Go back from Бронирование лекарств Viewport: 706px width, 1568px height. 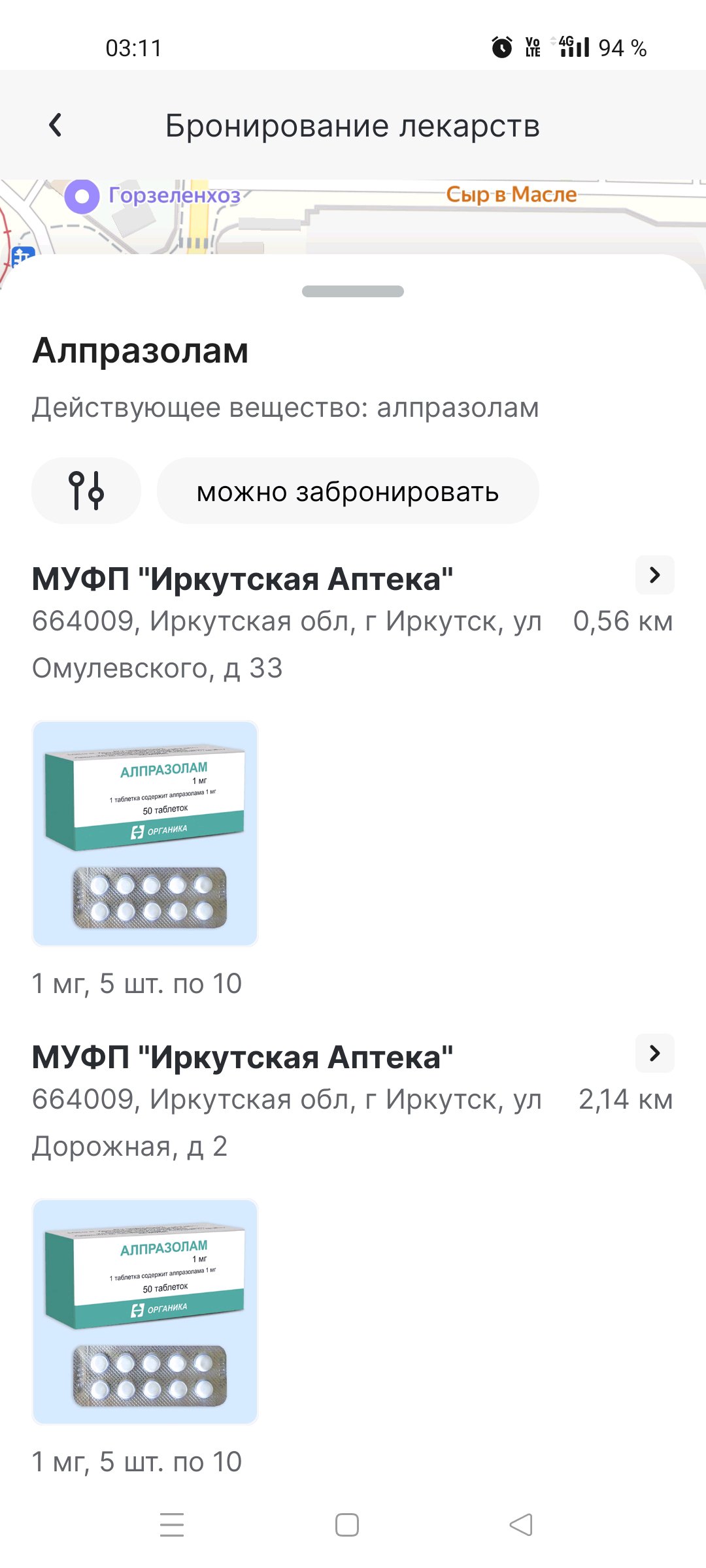56,125
